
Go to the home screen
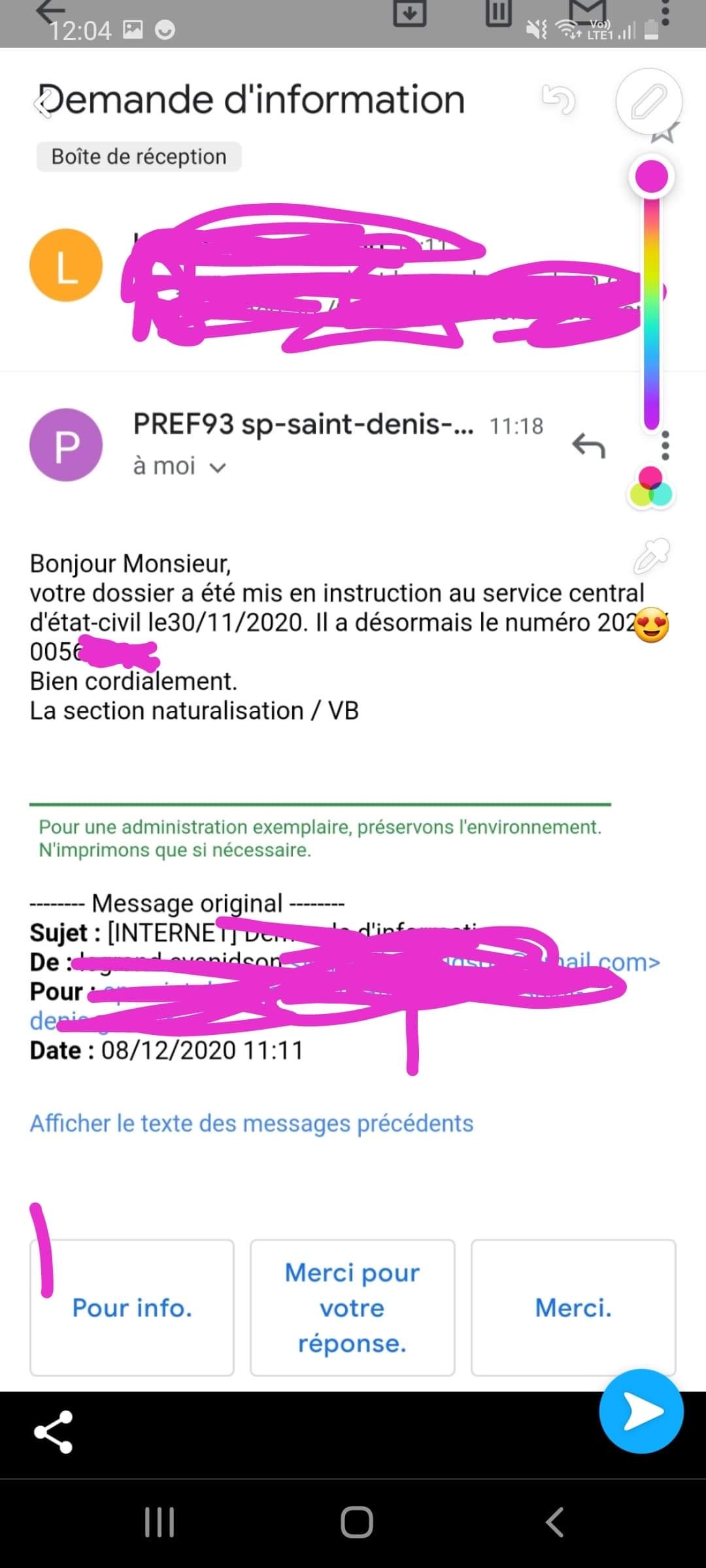[x=357, y=1522]
